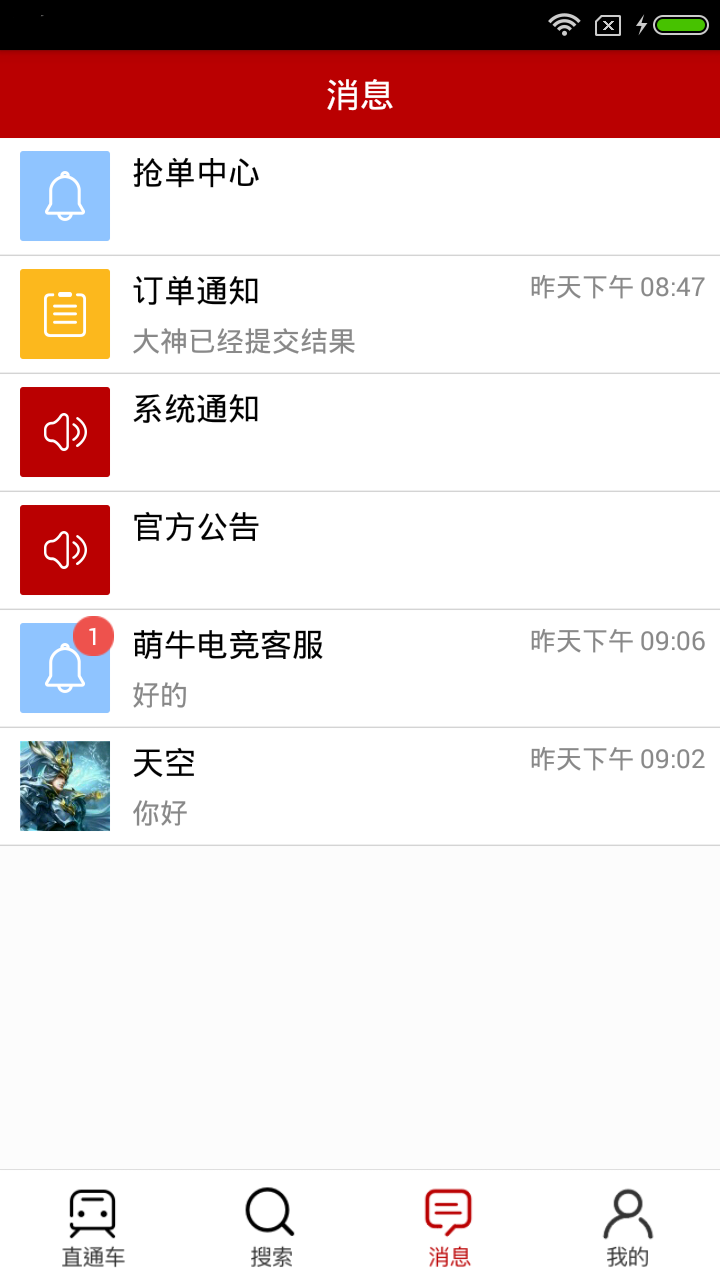Viewport: 720px width, 1280px height.
Task: Select the 消息 tab
Action: point(449,1227)
